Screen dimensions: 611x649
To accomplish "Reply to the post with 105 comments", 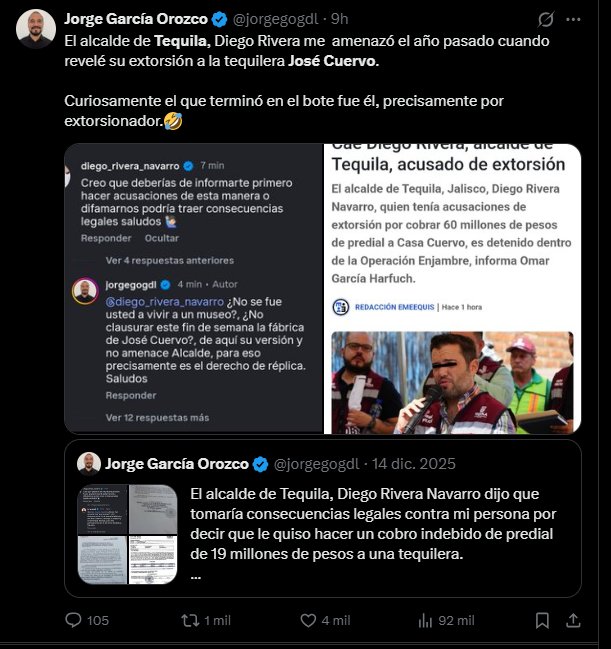I will tap(87, 620).
